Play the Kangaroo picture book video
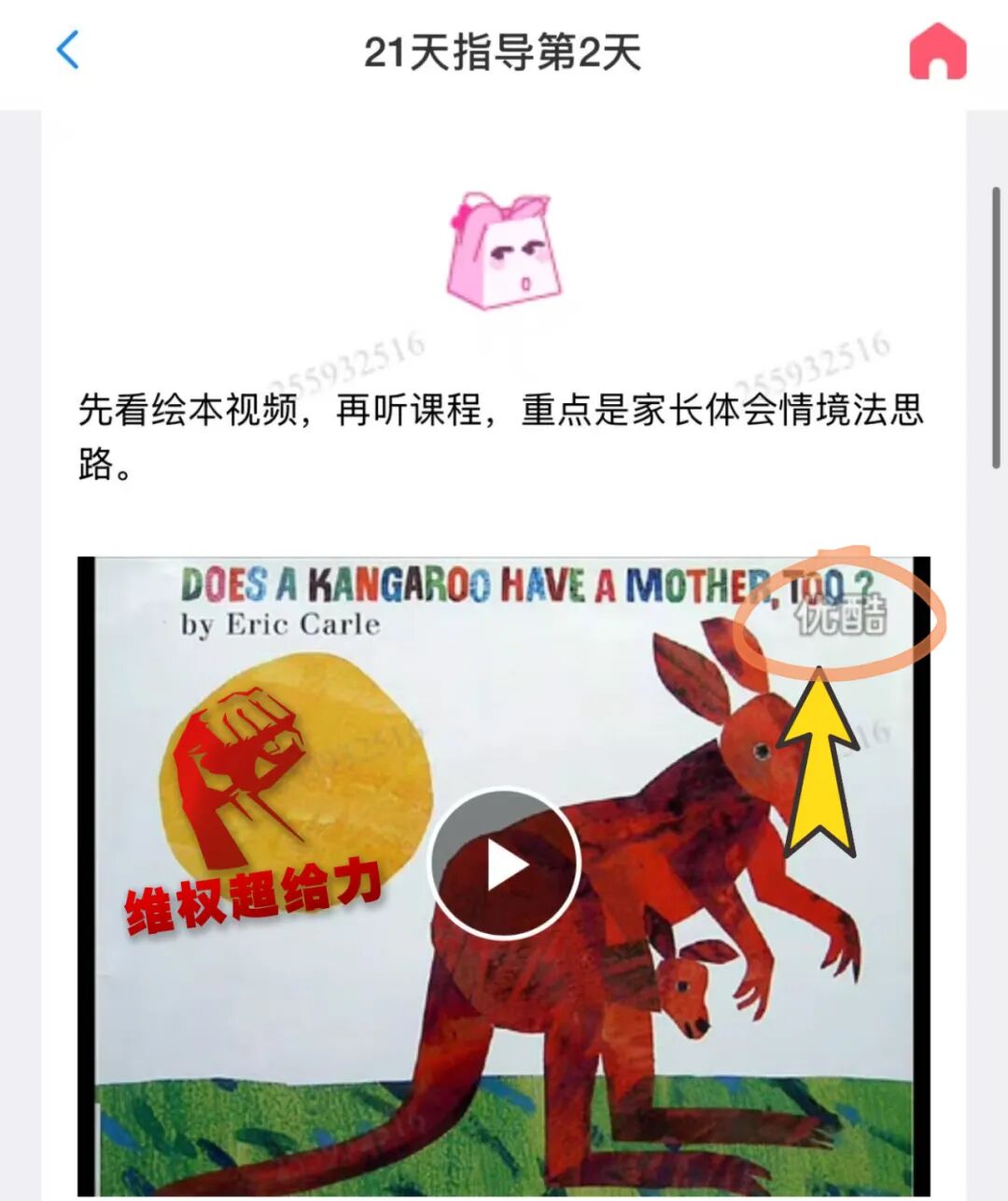This screenshot has height=1201, width=1008. click(x=504, y=865)
